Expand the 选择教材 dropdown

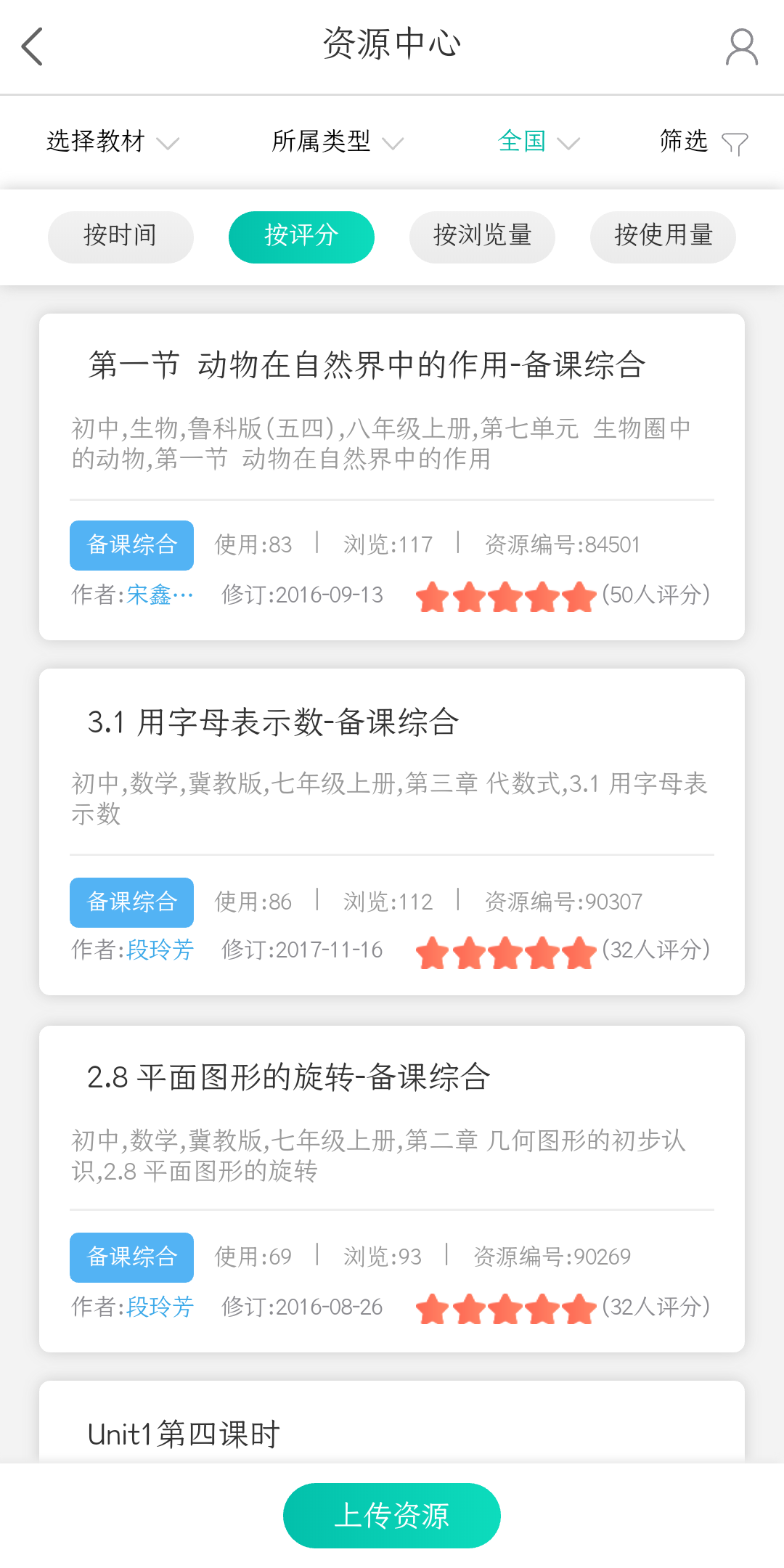click(113, 142)
